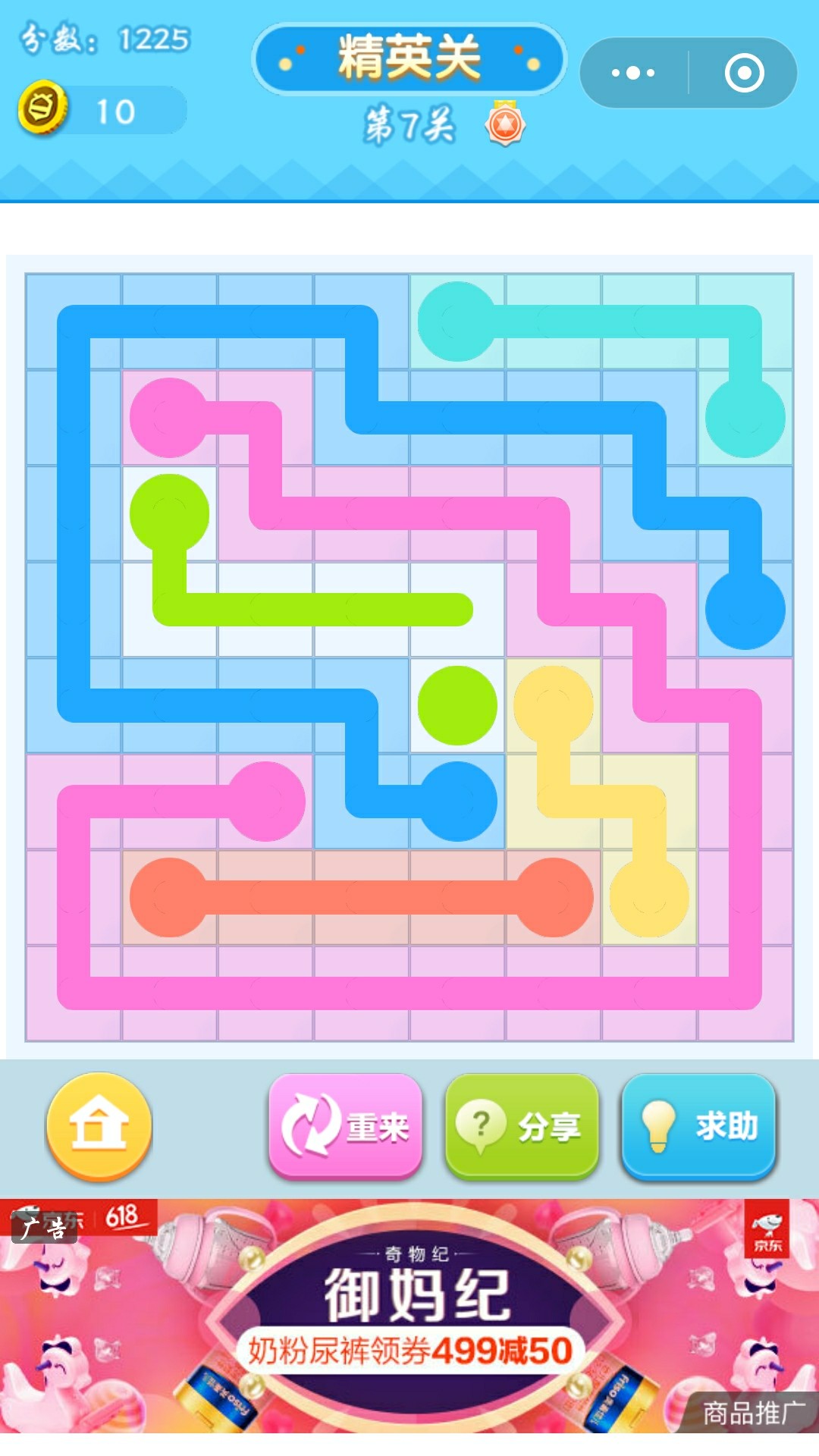
Task: Tap 重来 to restart the level
Action: coord(346,1126)
